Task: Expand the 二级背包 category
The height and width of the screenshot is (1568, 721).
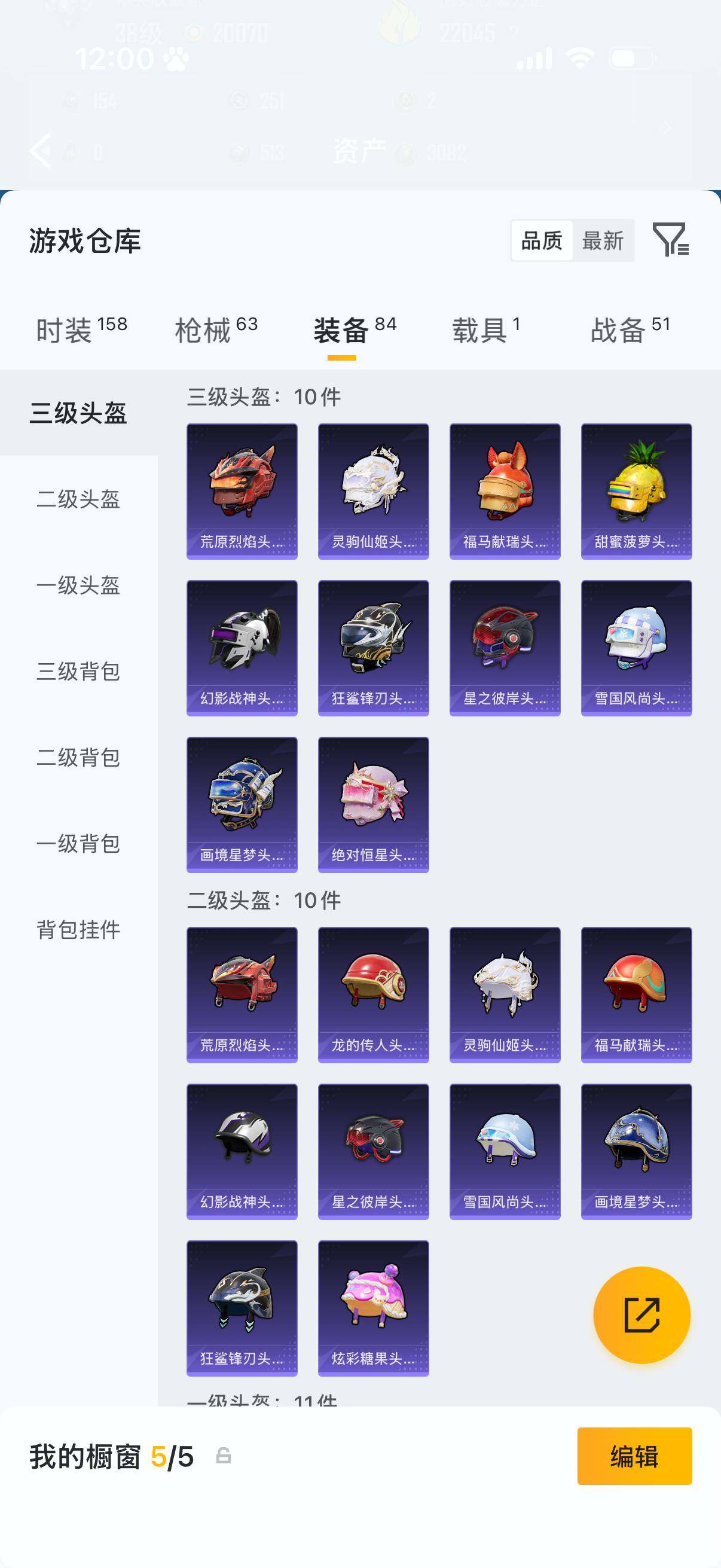Action: (78, 758)
